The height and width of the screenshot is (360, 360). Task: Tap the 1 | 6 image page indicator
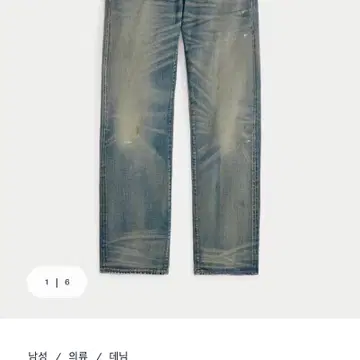[57, 282]
